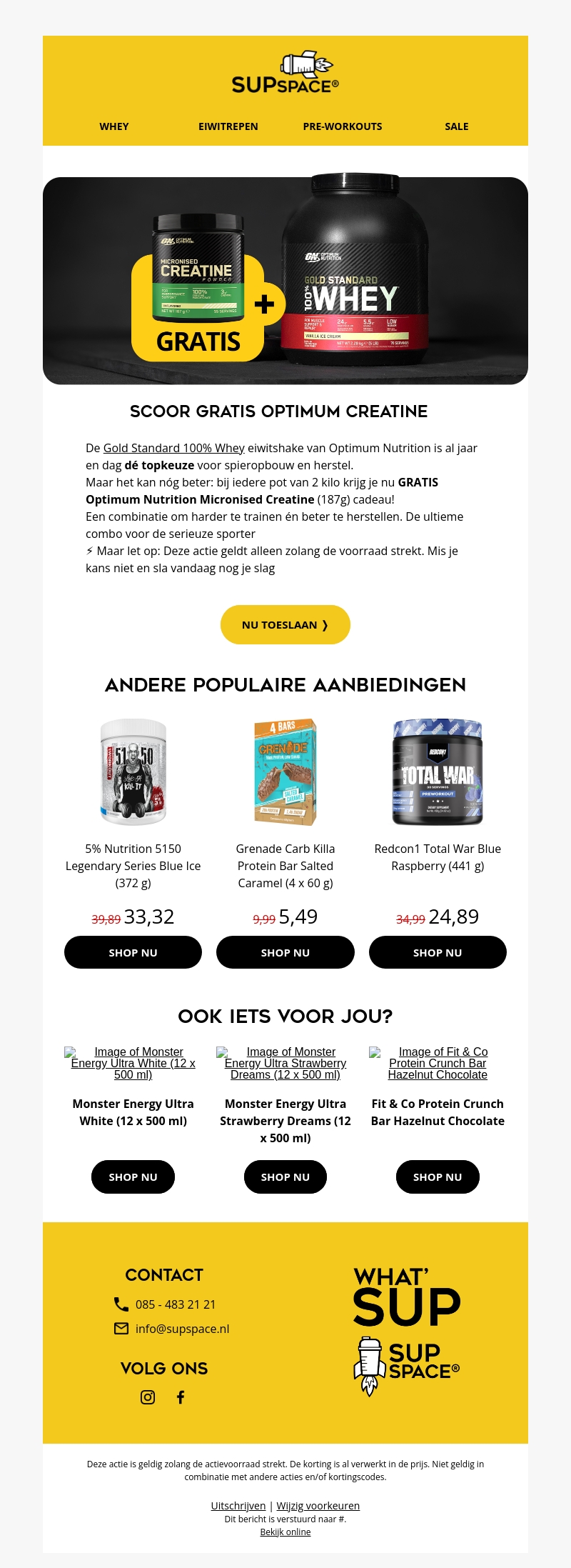Open the Instagram icon under Volg Ons
The height and width of the screenshot is (1568, 571).
[x=148, y=1397]
